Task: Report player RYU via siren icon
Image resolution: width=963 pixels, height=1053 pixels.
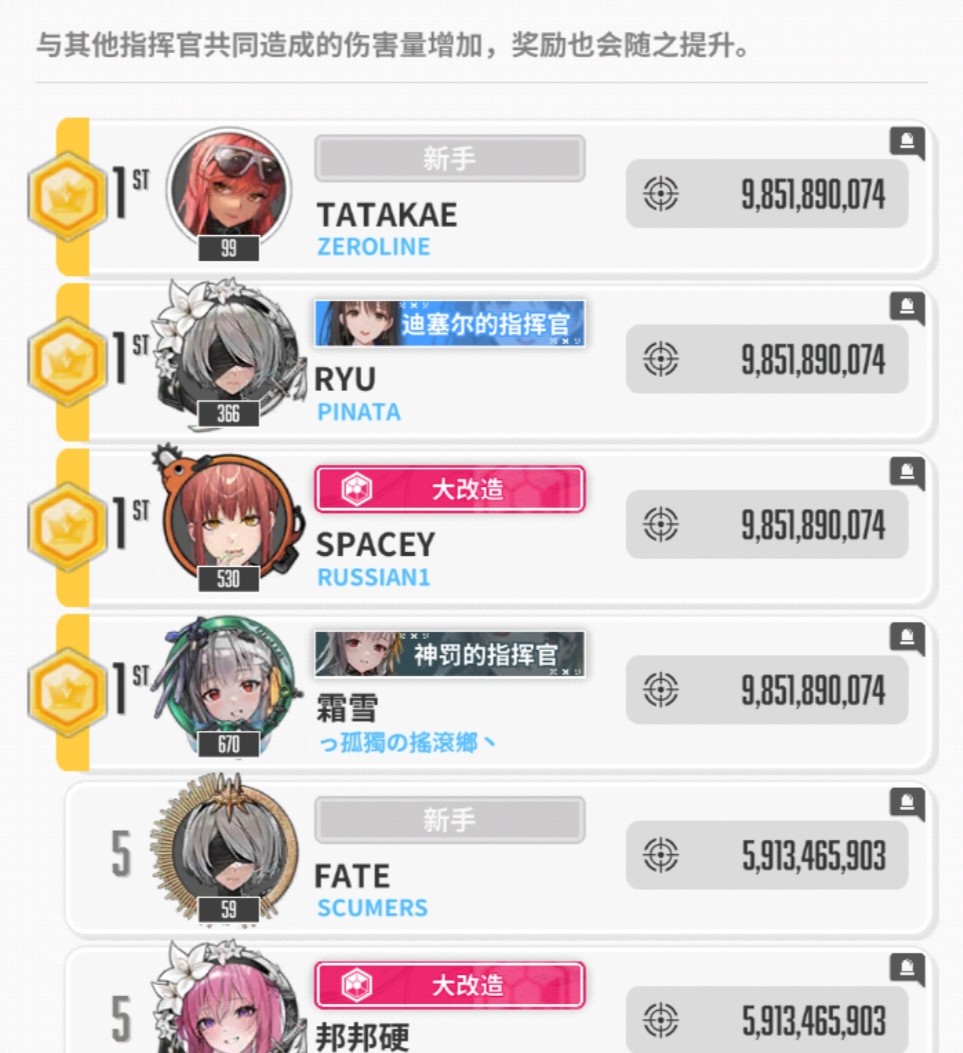Action: click(x=907, y=308)
